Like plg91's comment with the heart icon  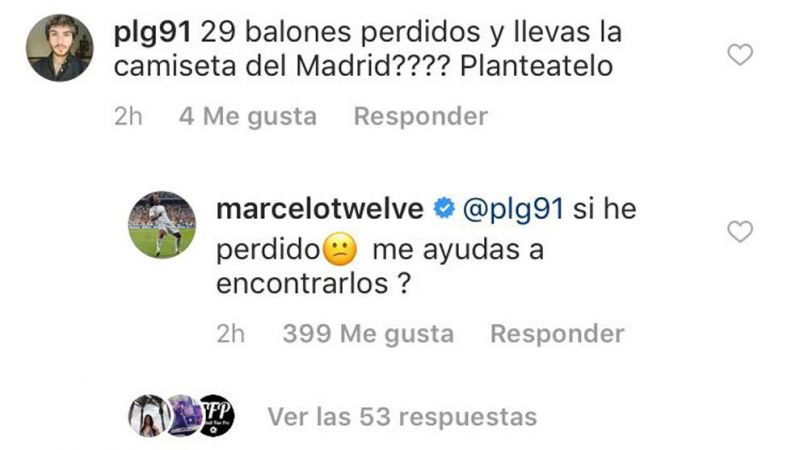[x=740, y=56]
